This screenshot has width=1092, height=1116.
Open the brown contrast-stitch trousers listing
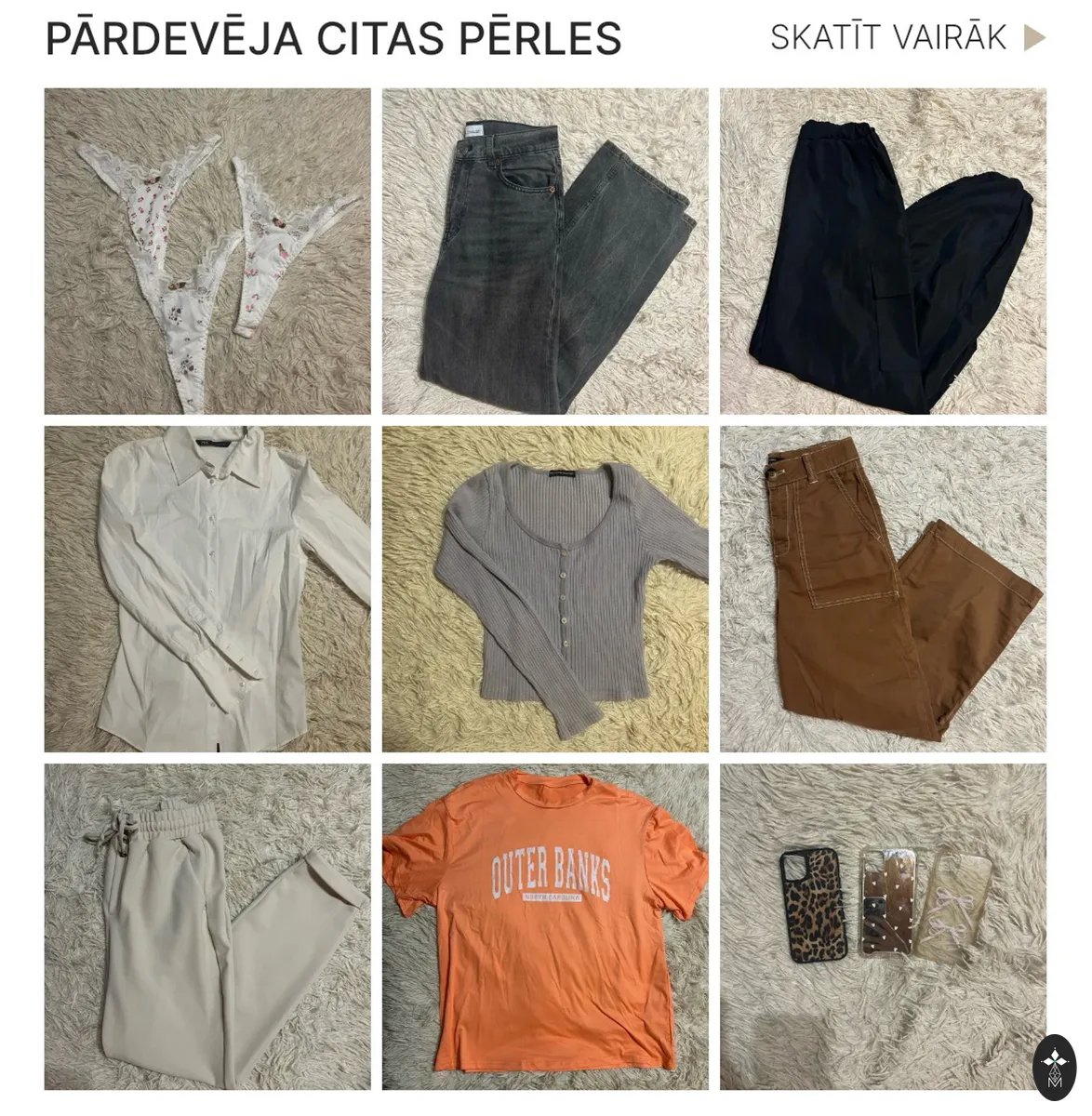pyautogui.click(x=883, y=590)
